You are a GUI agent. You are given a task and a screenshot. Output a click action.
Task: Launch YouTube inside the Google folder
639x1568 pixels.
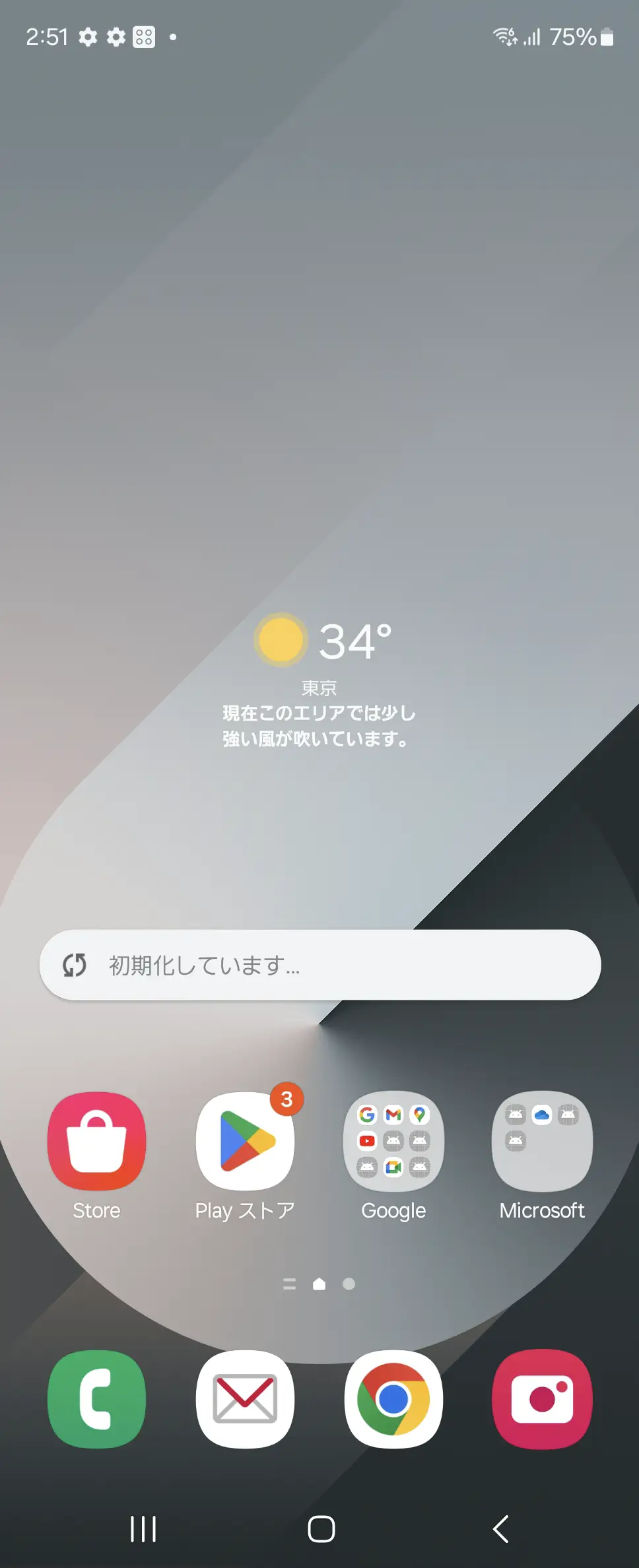coord(367,1141)
